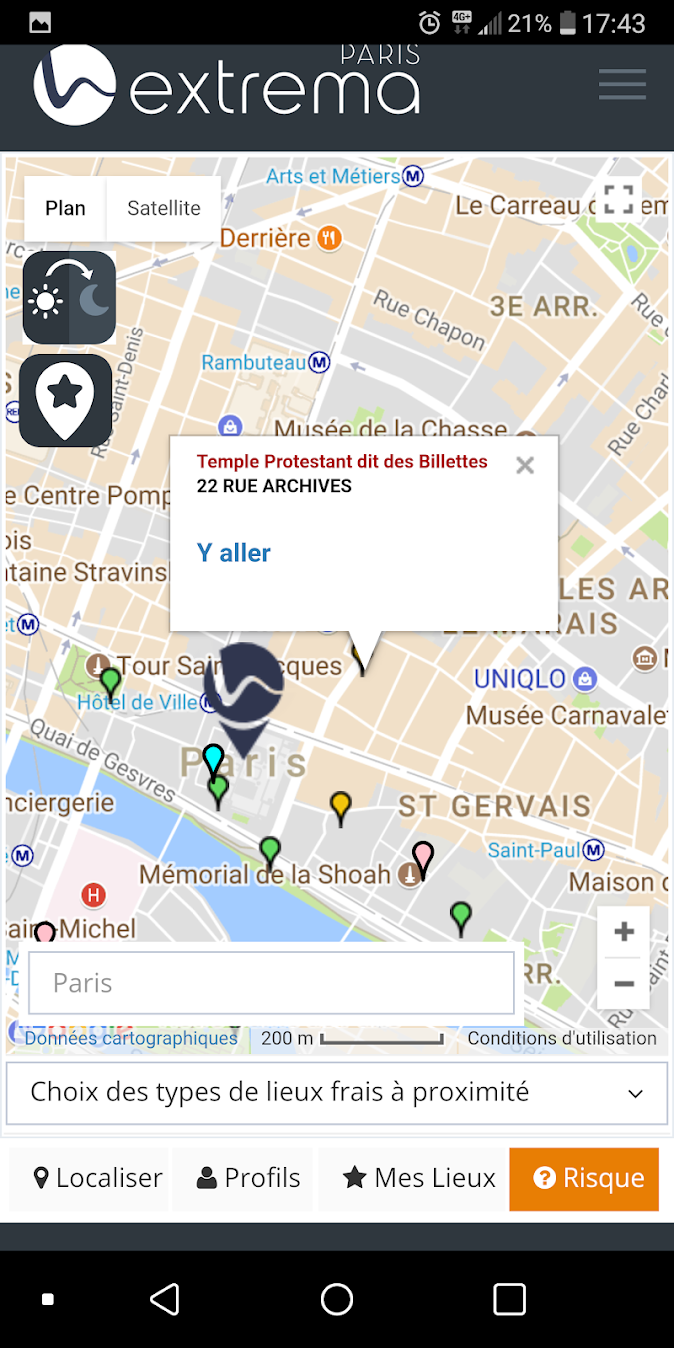Zoom out on the map

[624, 984]
